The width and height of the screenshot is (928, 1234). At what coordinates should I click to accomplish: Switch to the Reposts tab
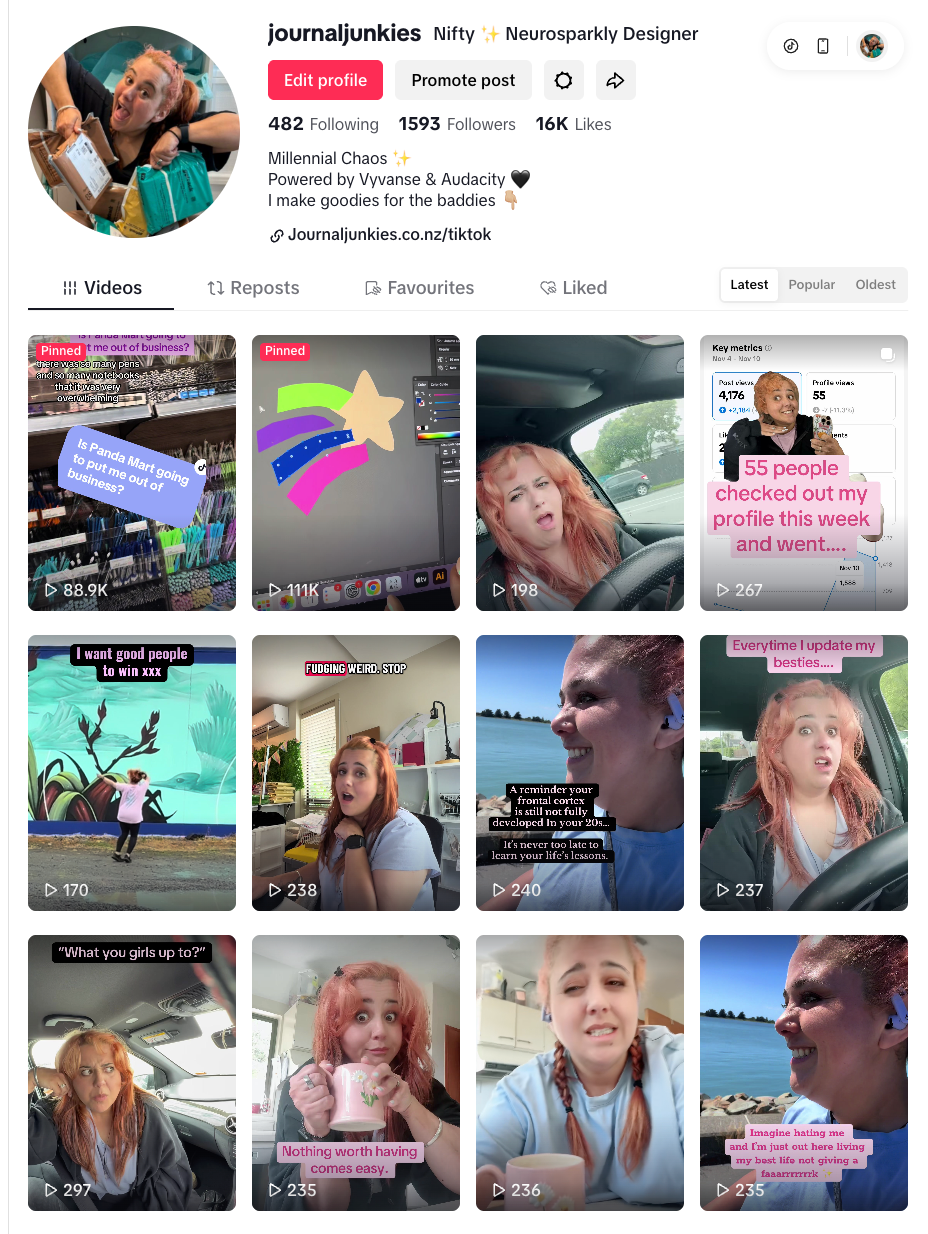(253, 288)
